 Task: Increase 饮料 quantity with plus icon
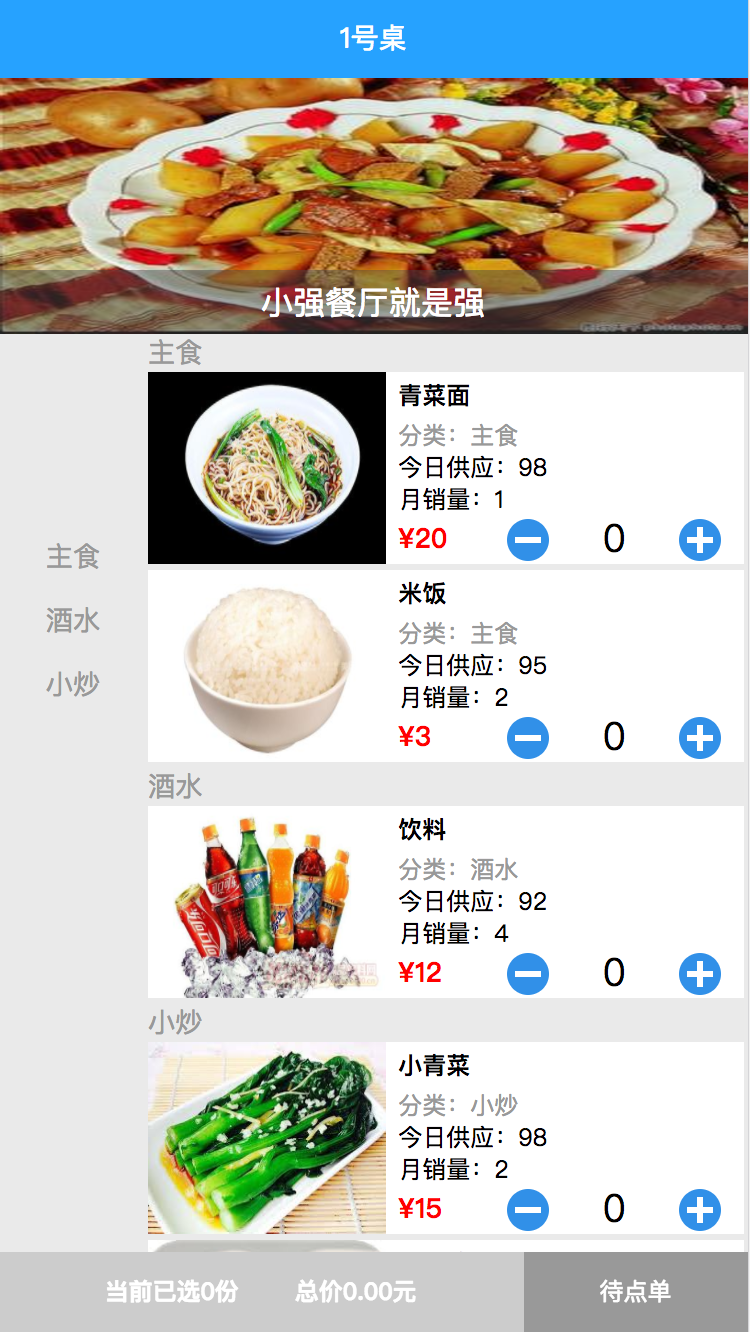(700, 973)
